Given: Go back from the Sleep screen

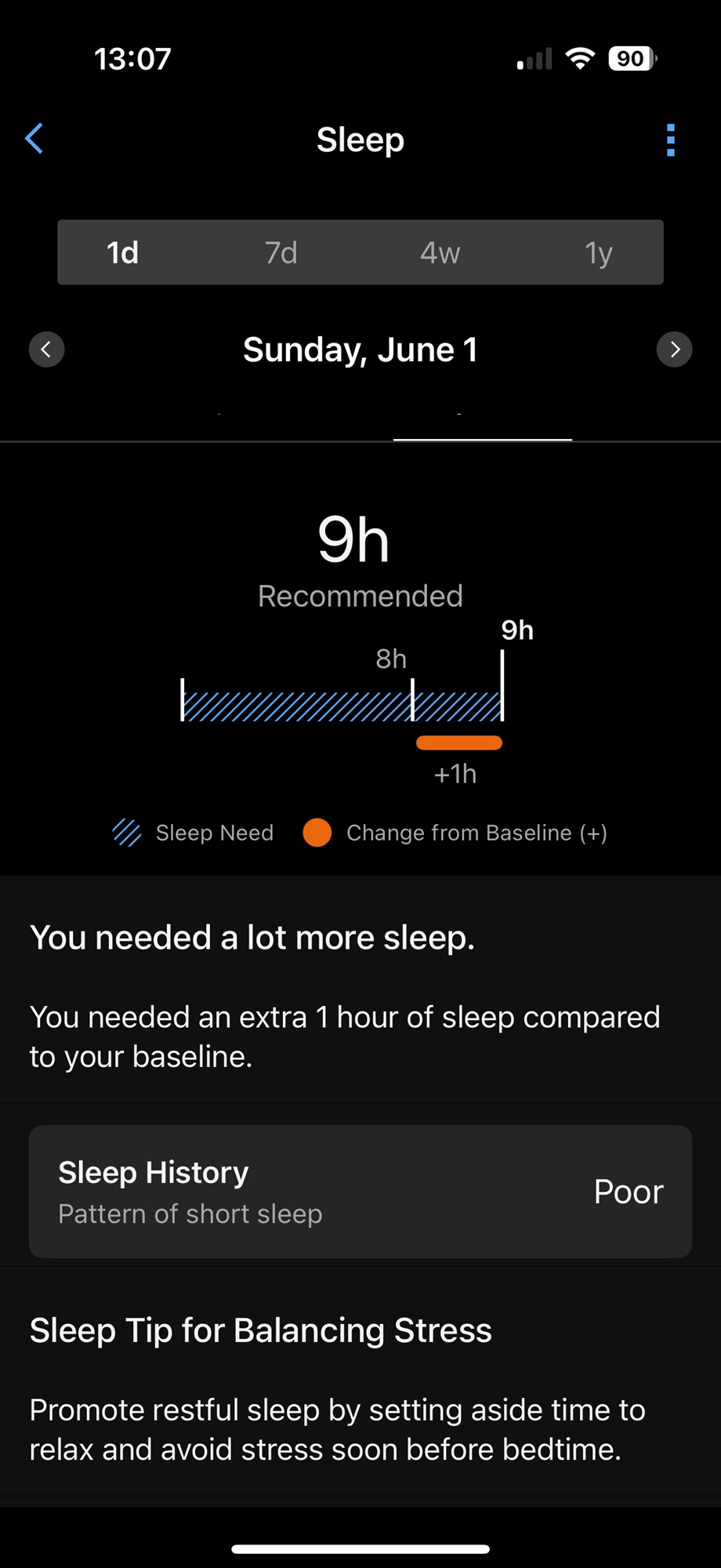Looking at the screenshot, I should click(34, 139).
